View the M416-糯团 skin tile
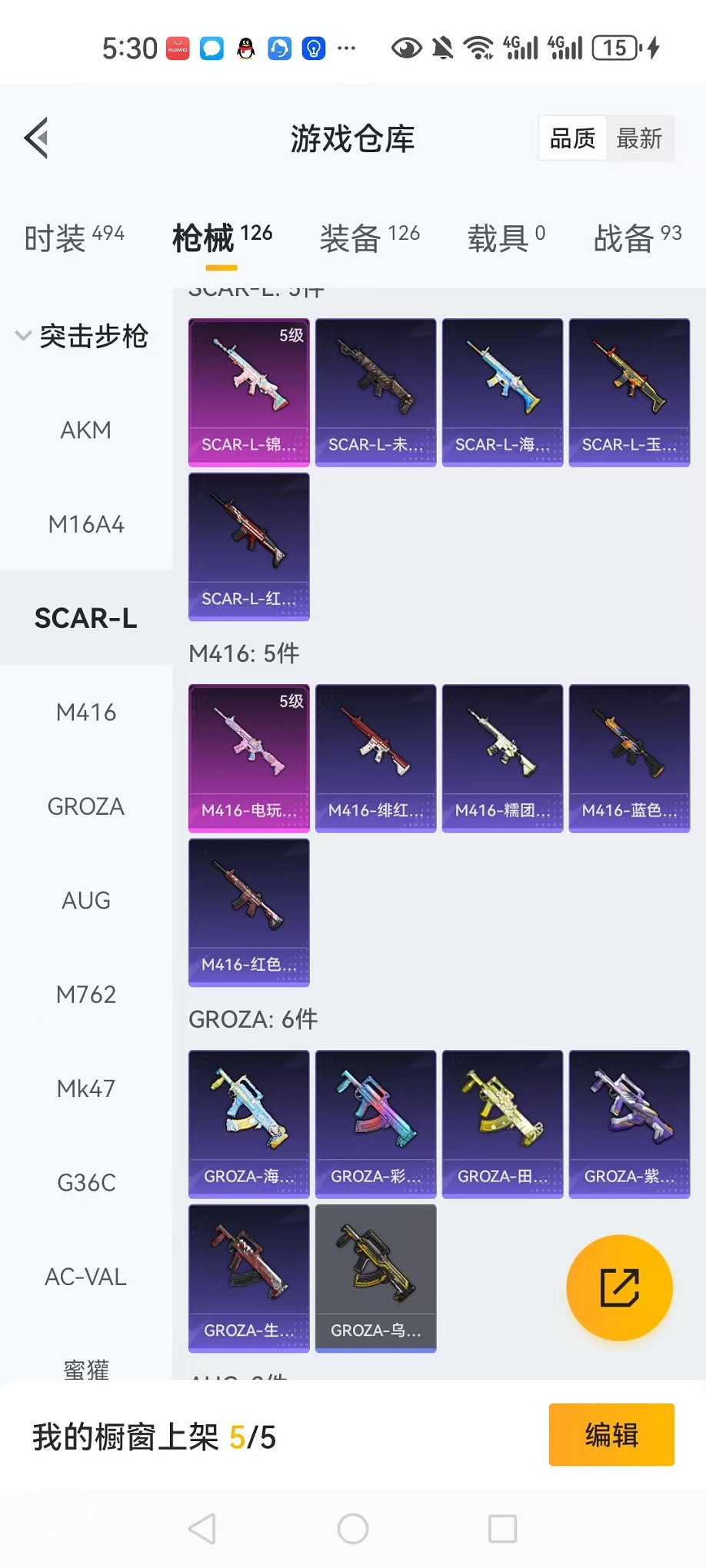 coord(502,758)
